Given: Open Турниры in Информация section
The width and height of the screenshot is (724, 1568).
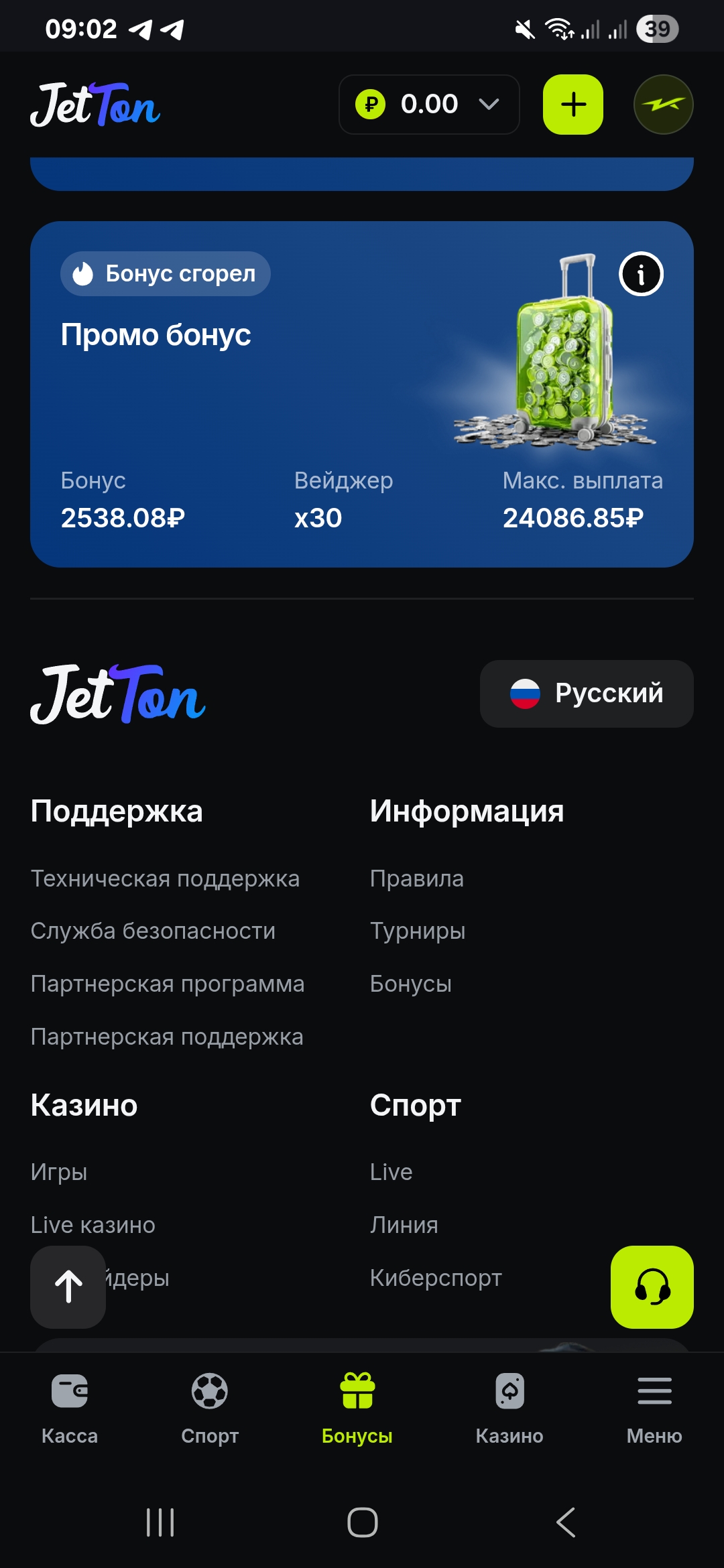Looking at the screenshot, I should tap(417, 931).
